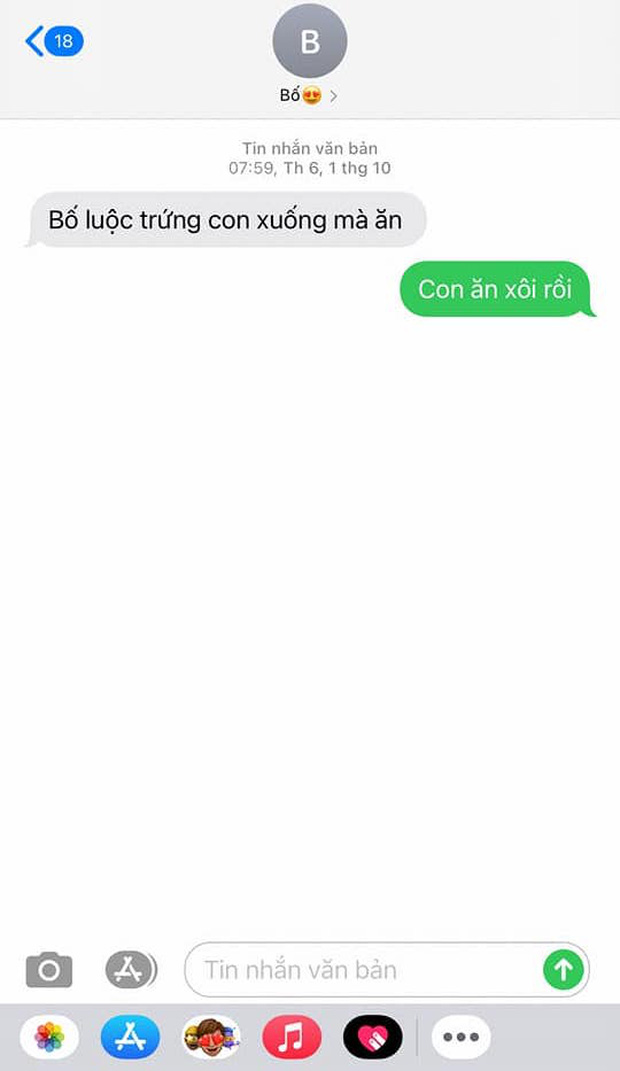Send the message with green arrow
620x1071 pixels.
[563, 969]
